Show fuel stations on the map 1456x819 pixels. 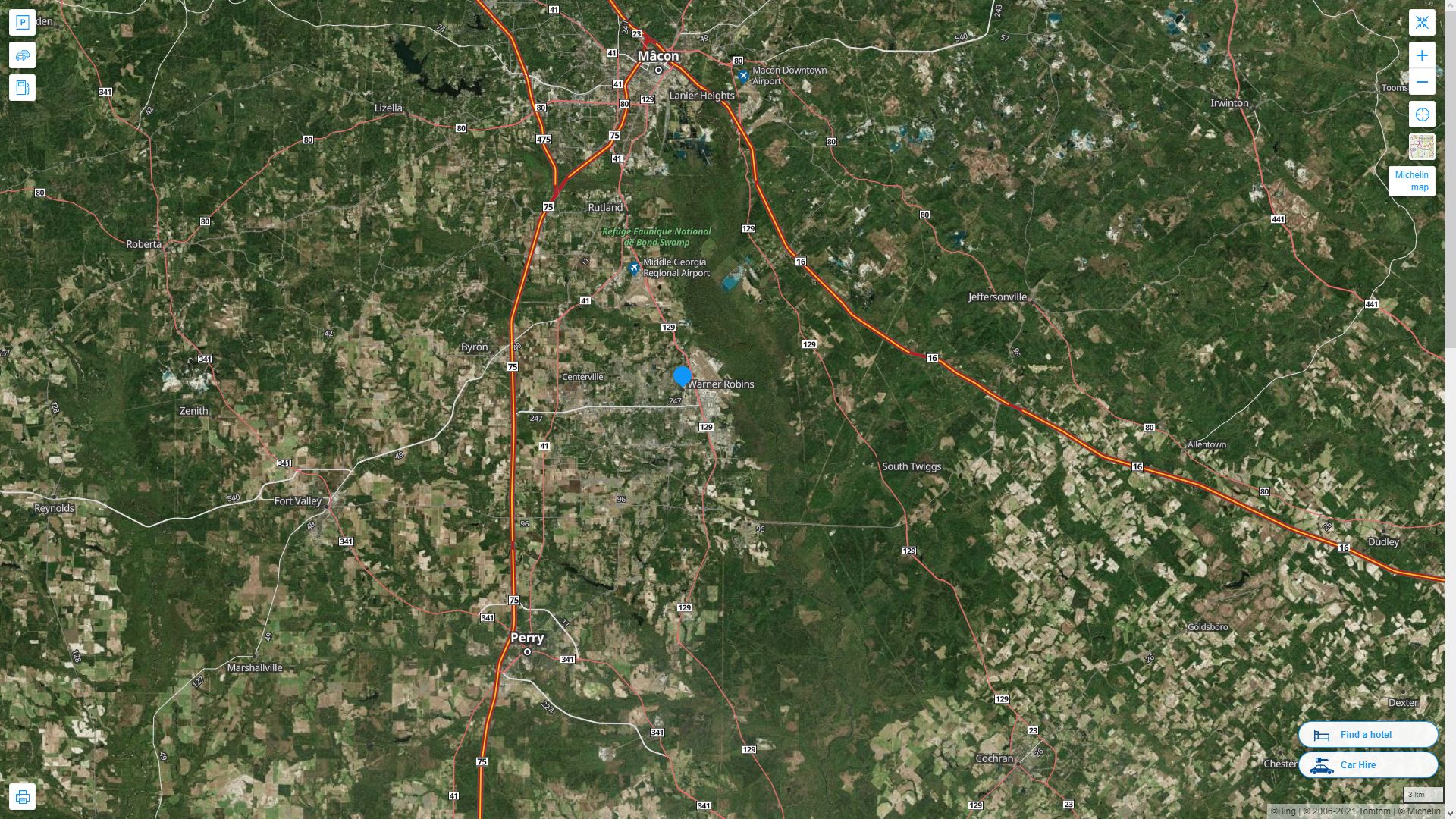point(22,88)
